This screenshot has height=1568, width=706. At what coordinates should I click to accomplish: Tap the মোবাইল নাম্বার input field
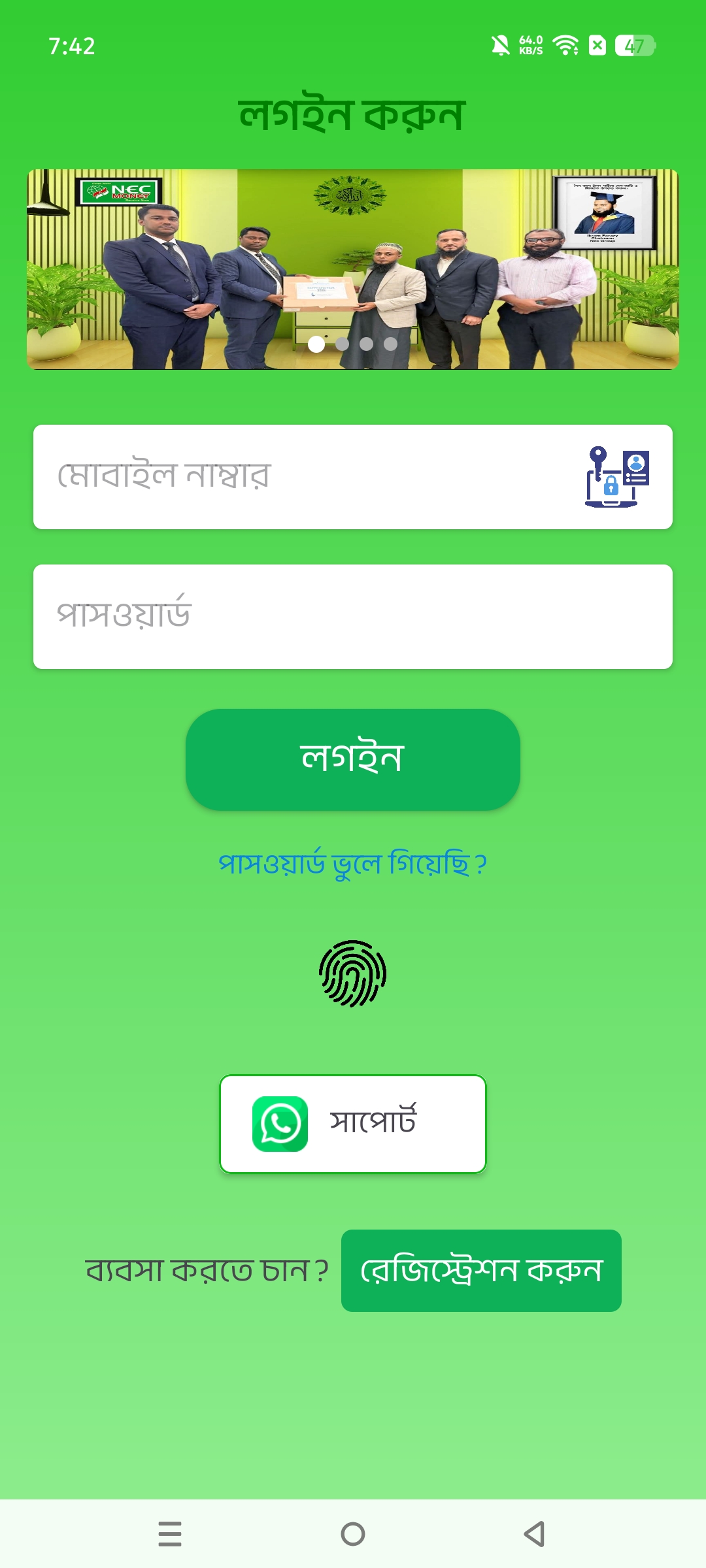click(301, 477)
